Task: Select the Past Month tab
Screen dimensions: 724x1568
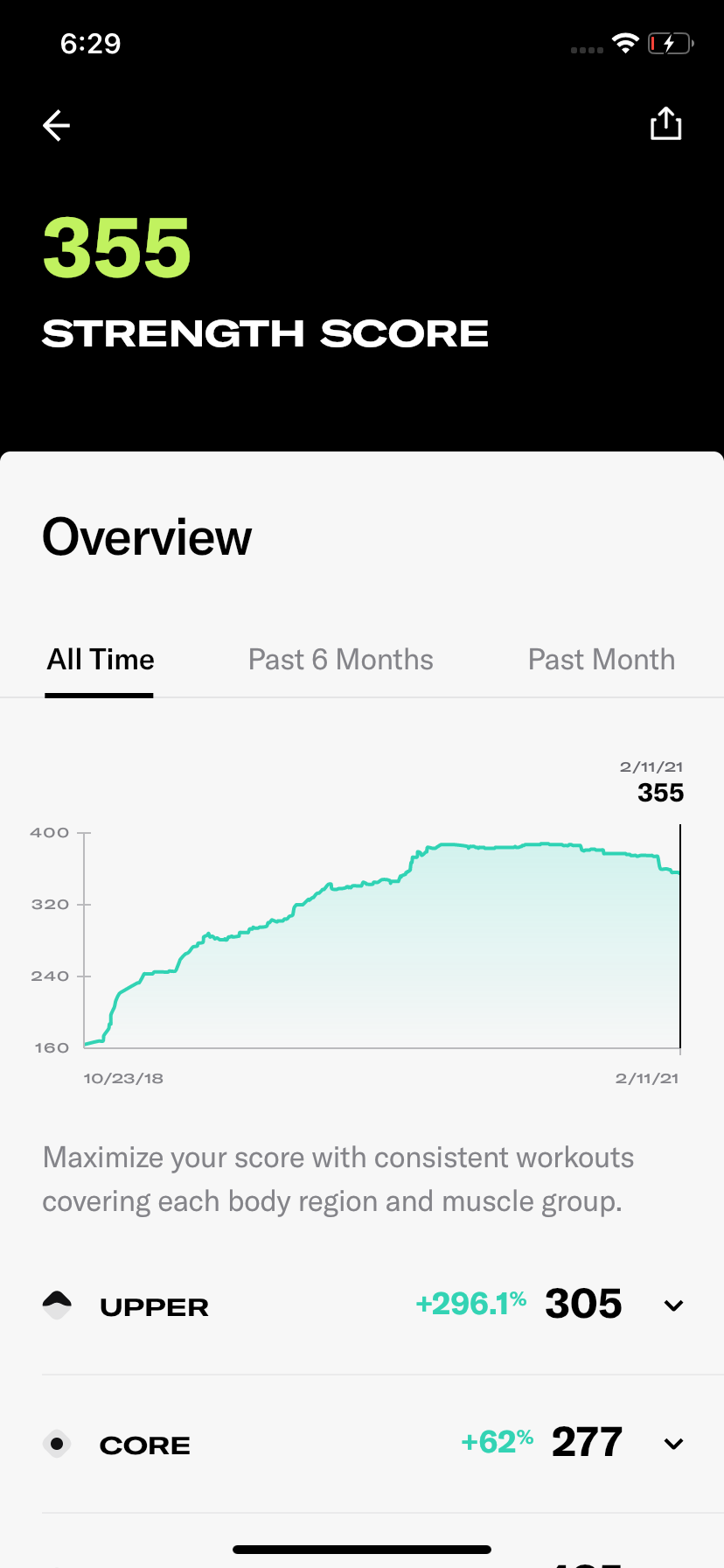Action: [601, 659]
